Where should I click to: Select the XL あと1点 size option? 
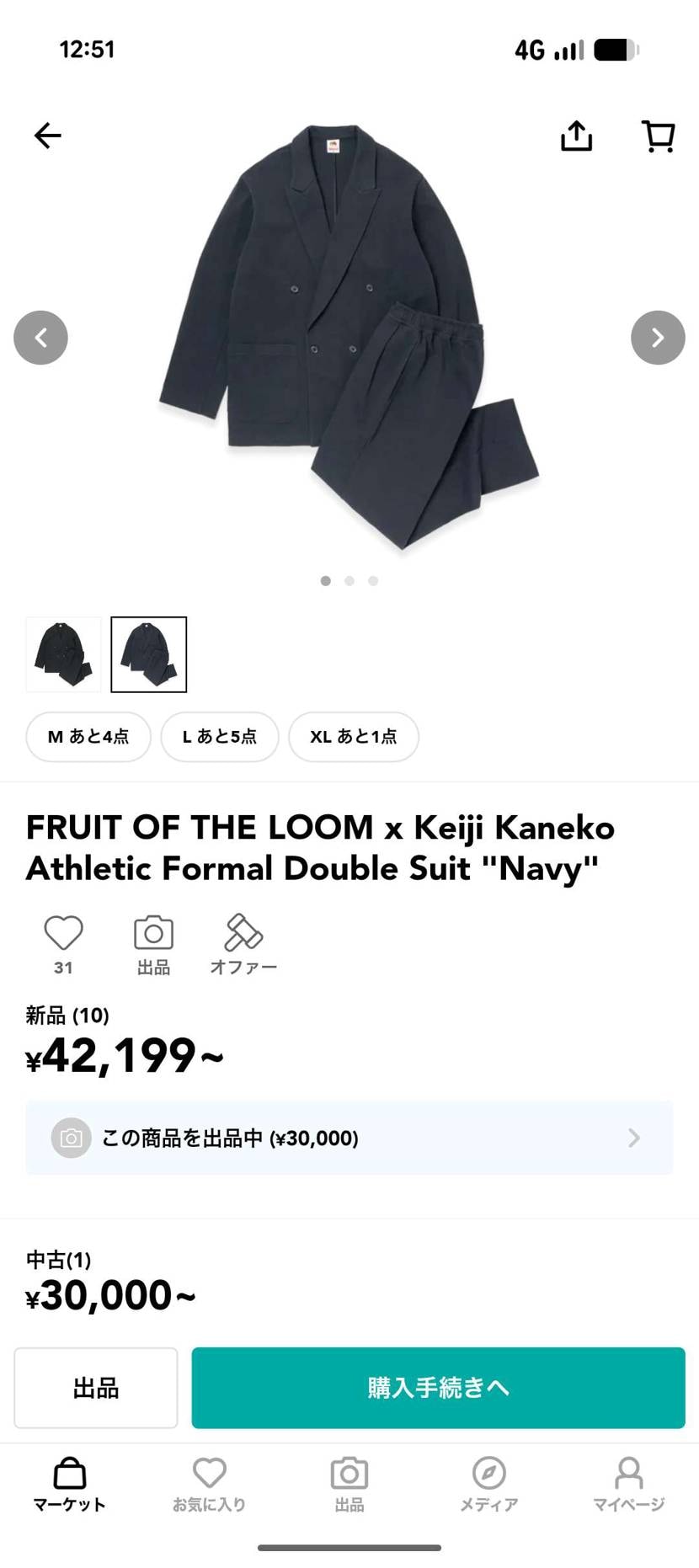354,737
